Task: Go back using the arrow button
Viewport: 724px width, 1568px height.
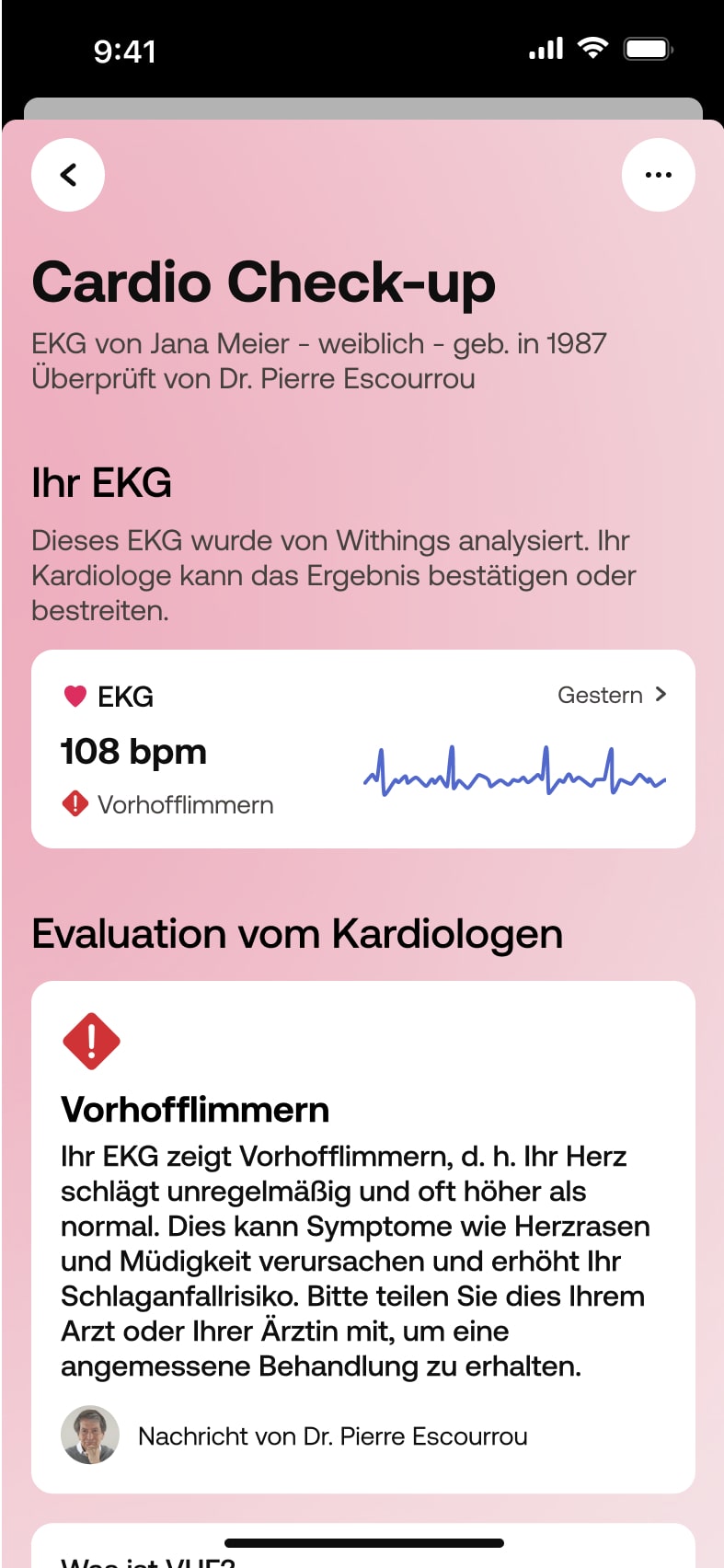Action: 68,175
